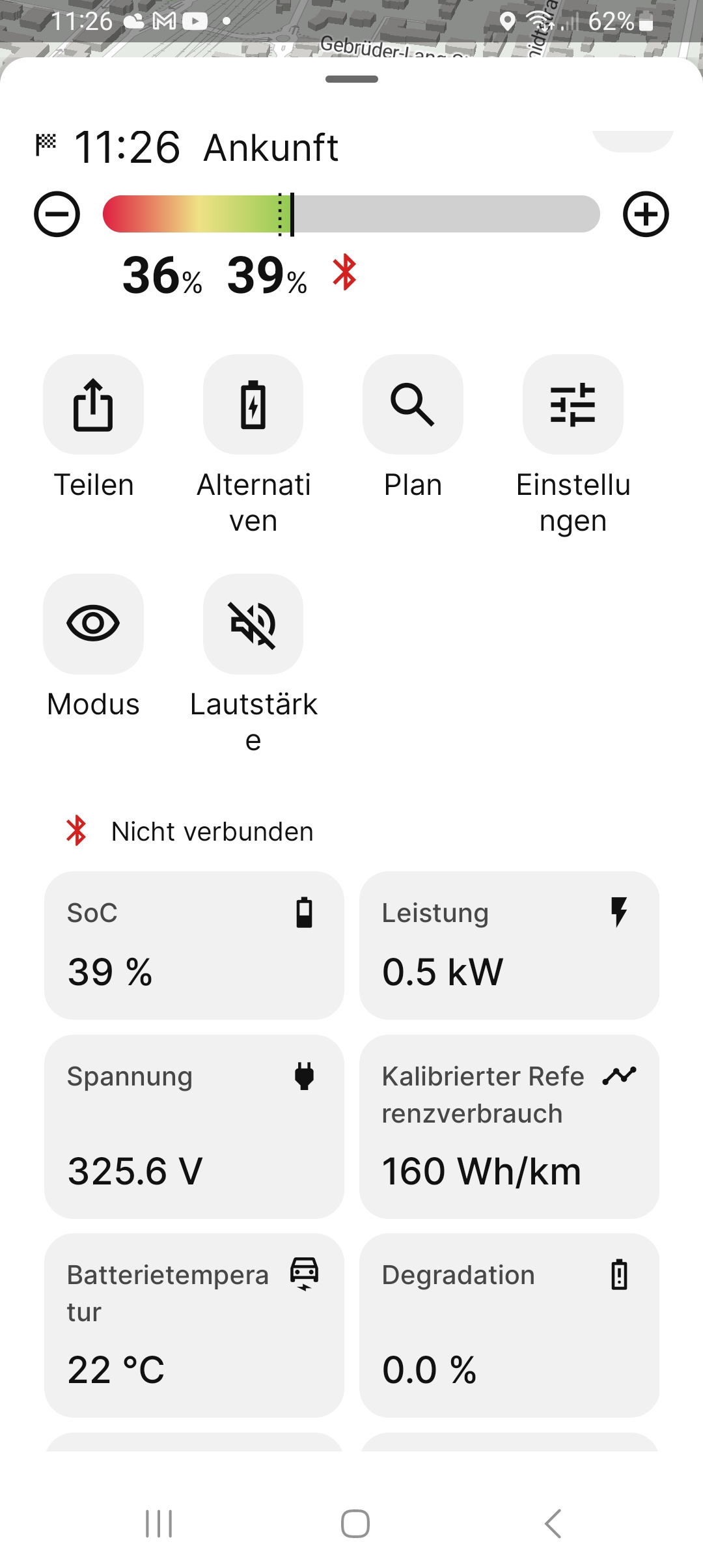The height and width of the screenshot is (1568, 703).
Task: Open the Batterietemperatur card
Action: click(x=194, y=1325)
